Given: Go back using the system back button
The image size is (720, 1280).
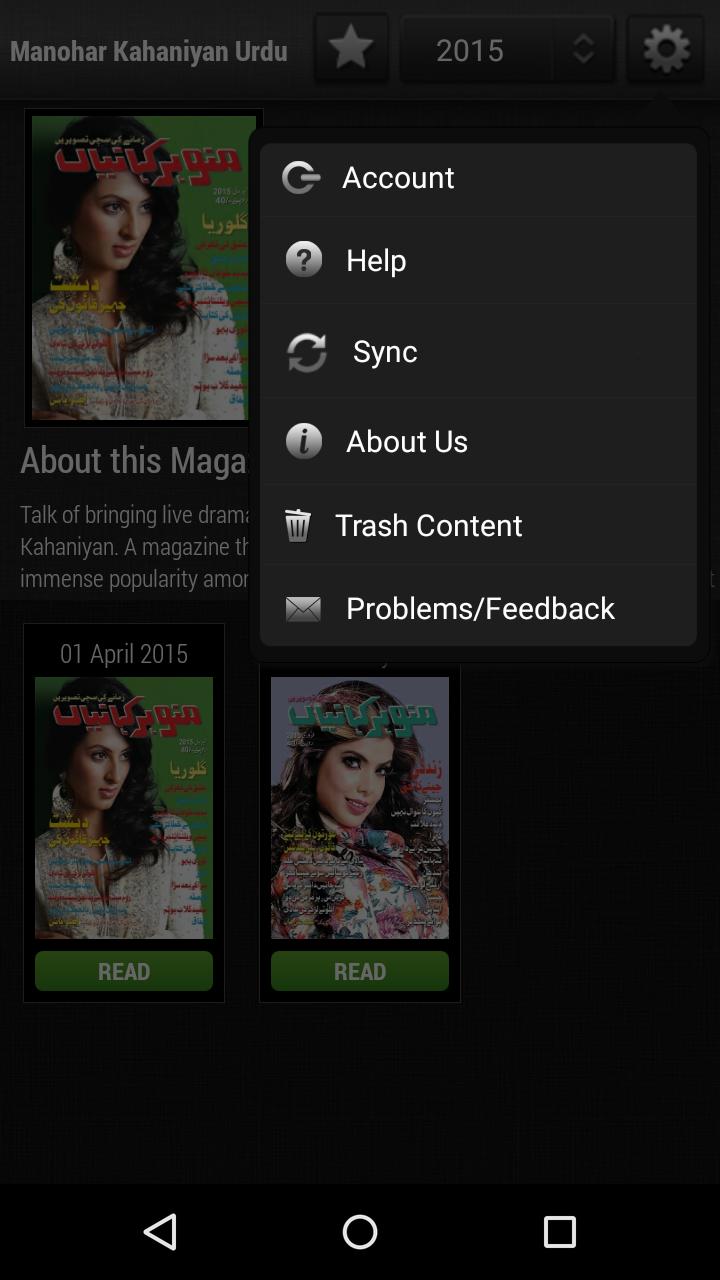Looking at the screenshot, I should pos(160,1232).
